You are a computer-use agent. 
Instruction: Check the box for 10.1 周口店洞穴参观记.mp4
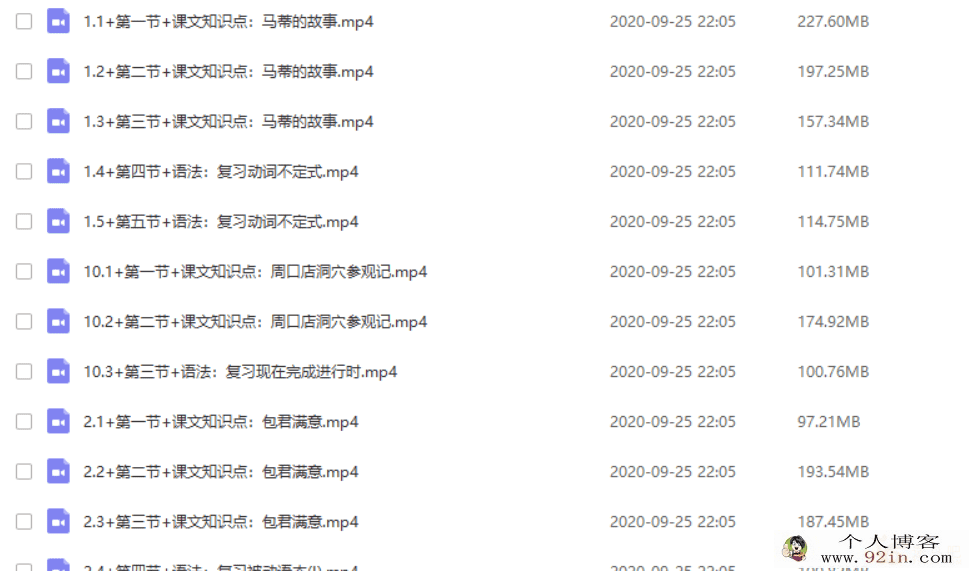click(x=24, y=272)
